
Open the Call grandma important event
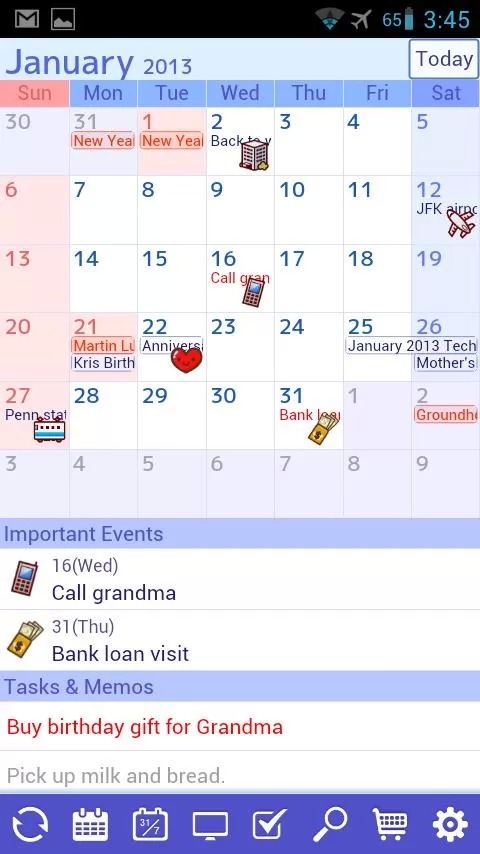pos(240,579)
